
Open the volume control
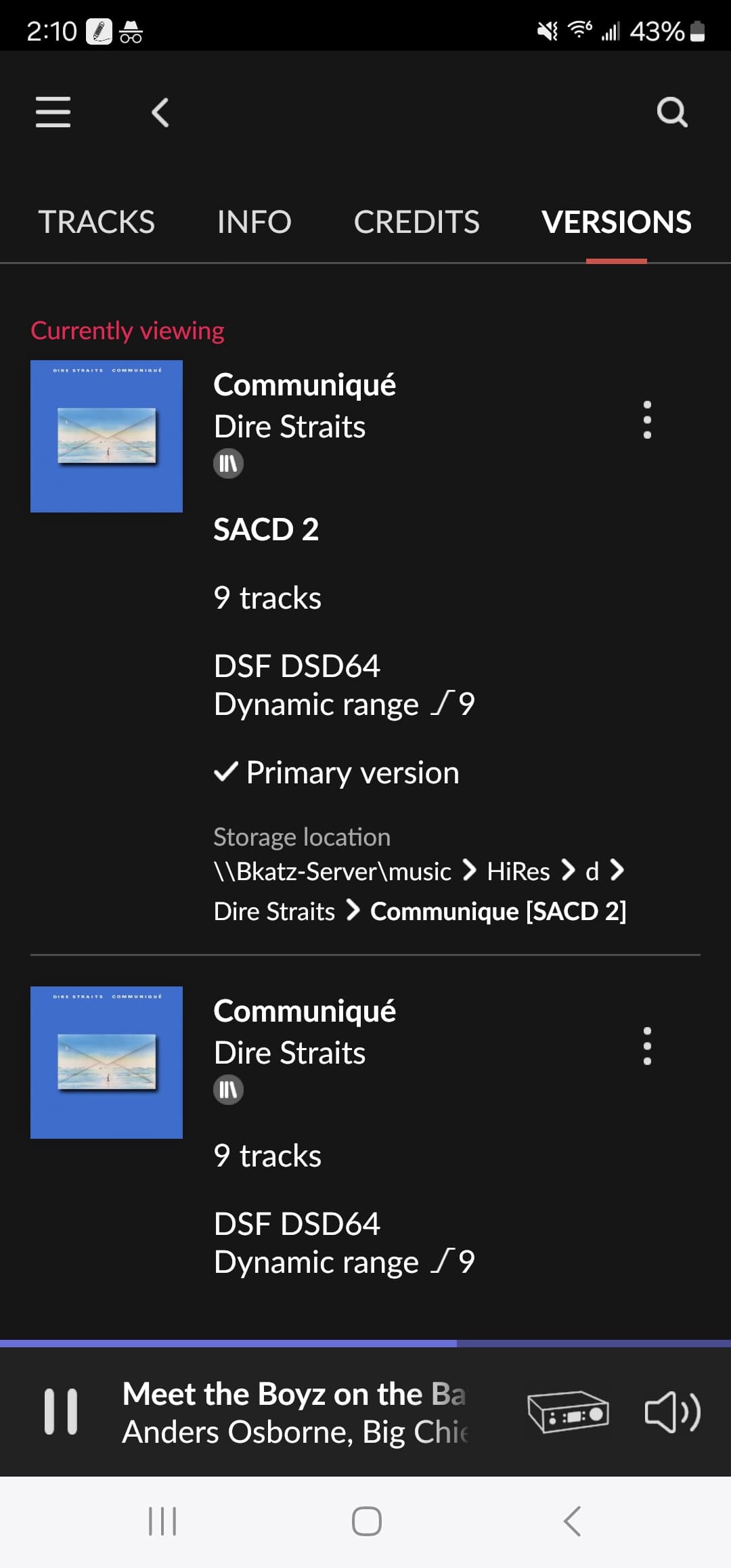(x=673, y=1412)
